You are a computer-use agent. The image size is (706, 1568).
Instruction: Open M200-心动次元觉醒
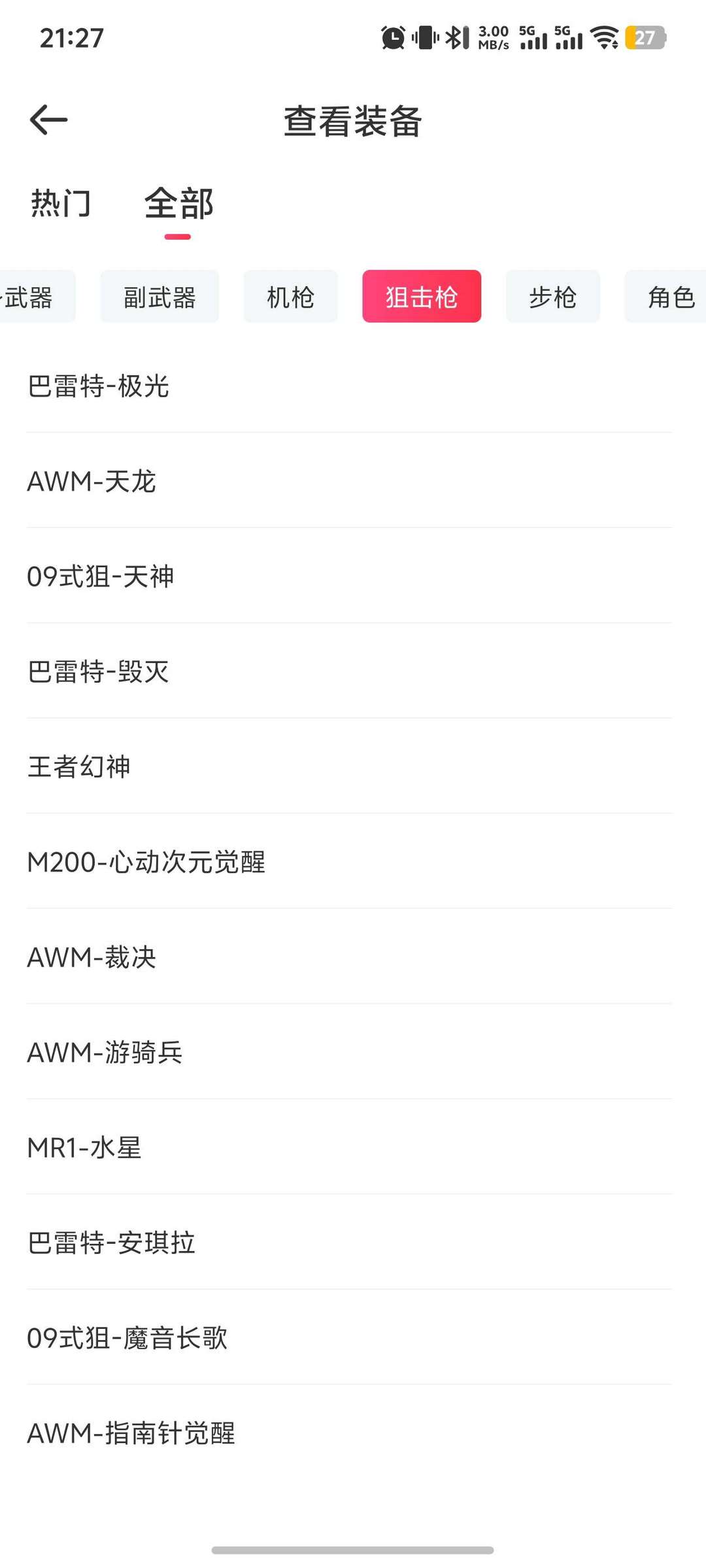[x=349, y=862]
